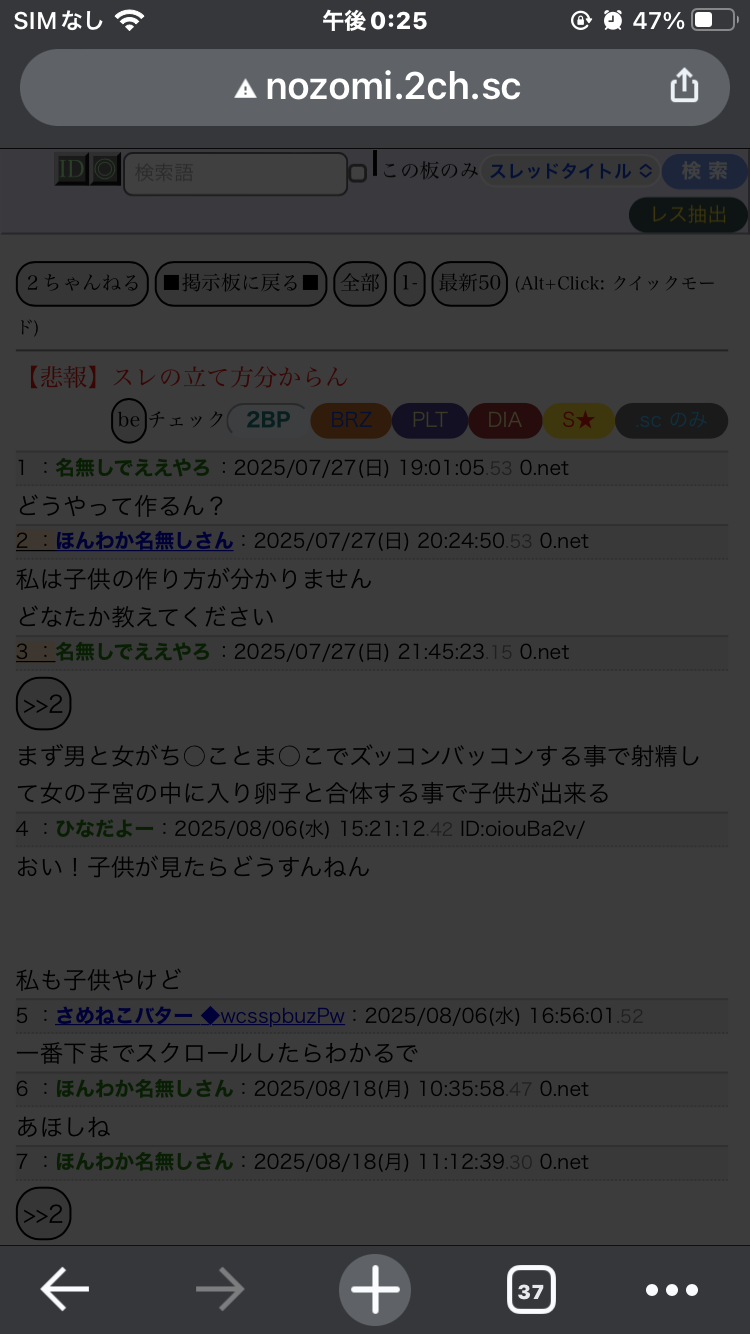The height and width of the screenshot is (1334, 750).
Task: Tap the レス抽出 button
Action: [x=688, y=214]
